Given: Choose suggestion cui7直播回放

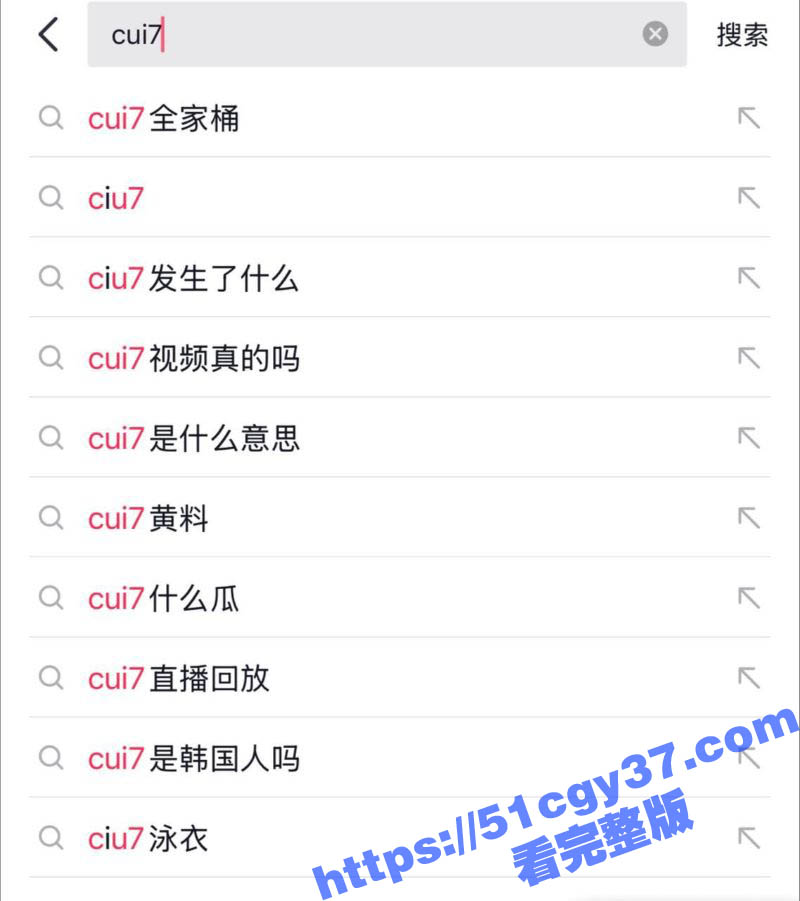Looking at the screenshot, I should point(179,678).
